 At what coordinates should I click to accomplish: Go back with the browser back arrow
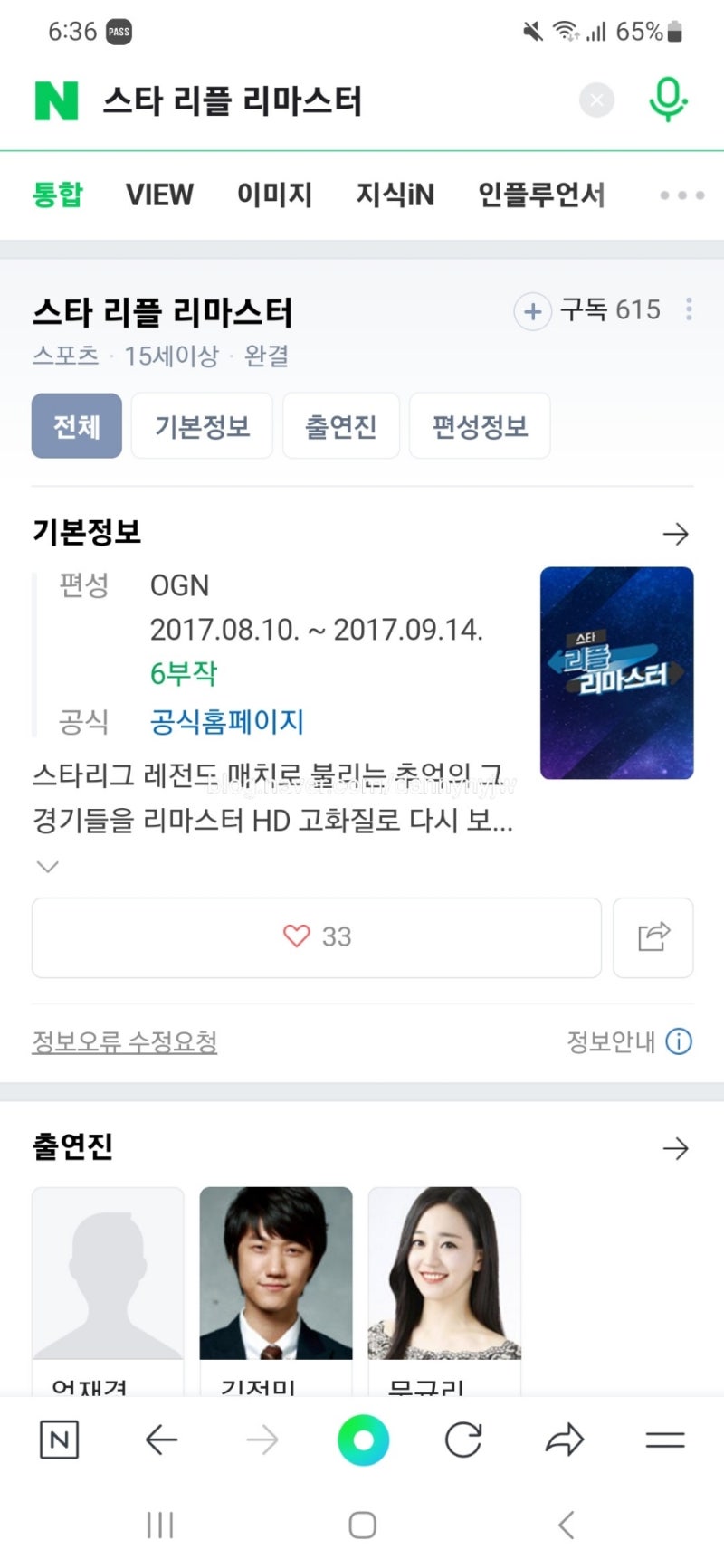(x=160, y=1440)
